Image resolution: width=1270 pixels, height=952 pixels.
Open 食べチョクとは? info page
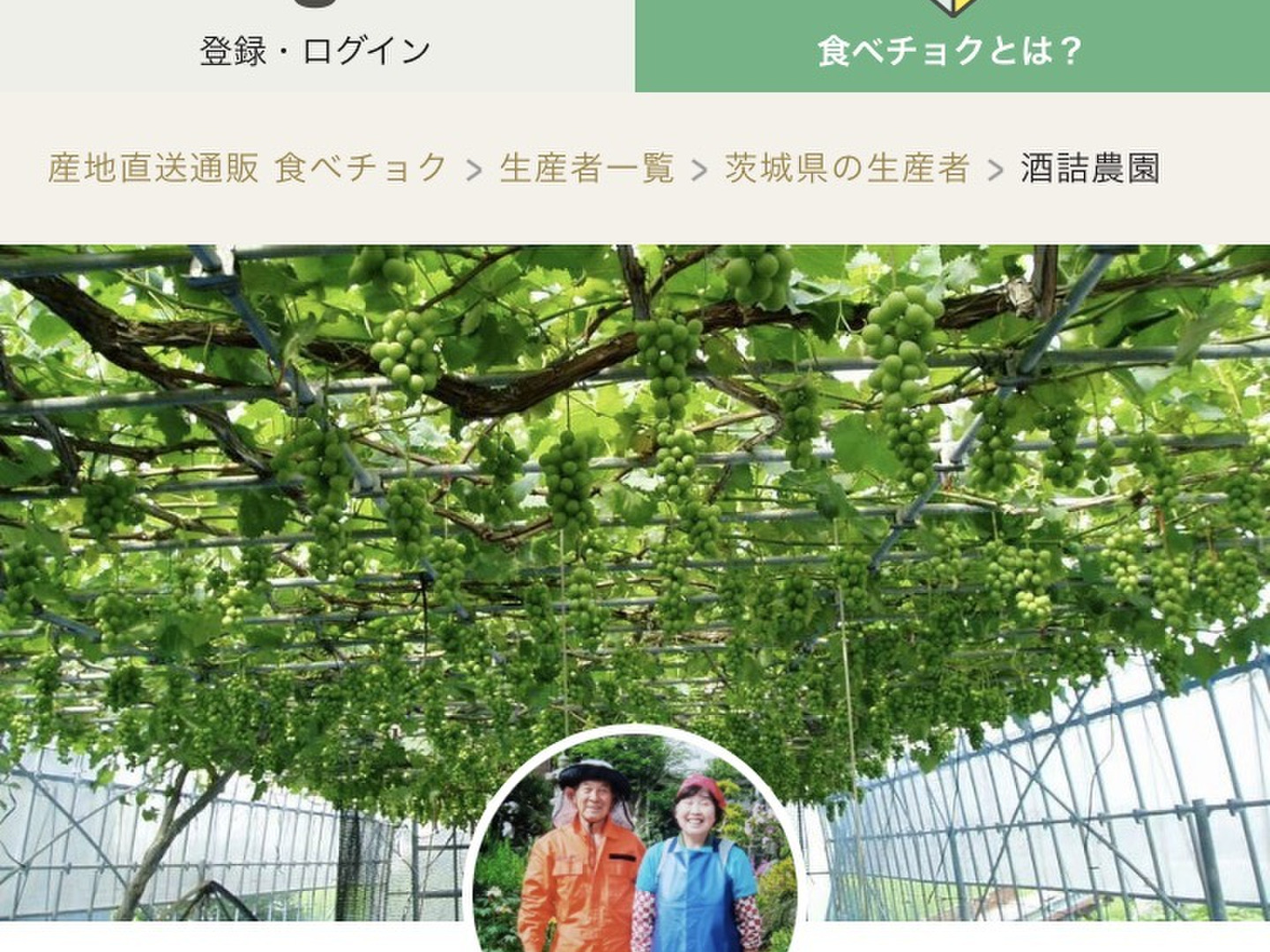point(951,48)
